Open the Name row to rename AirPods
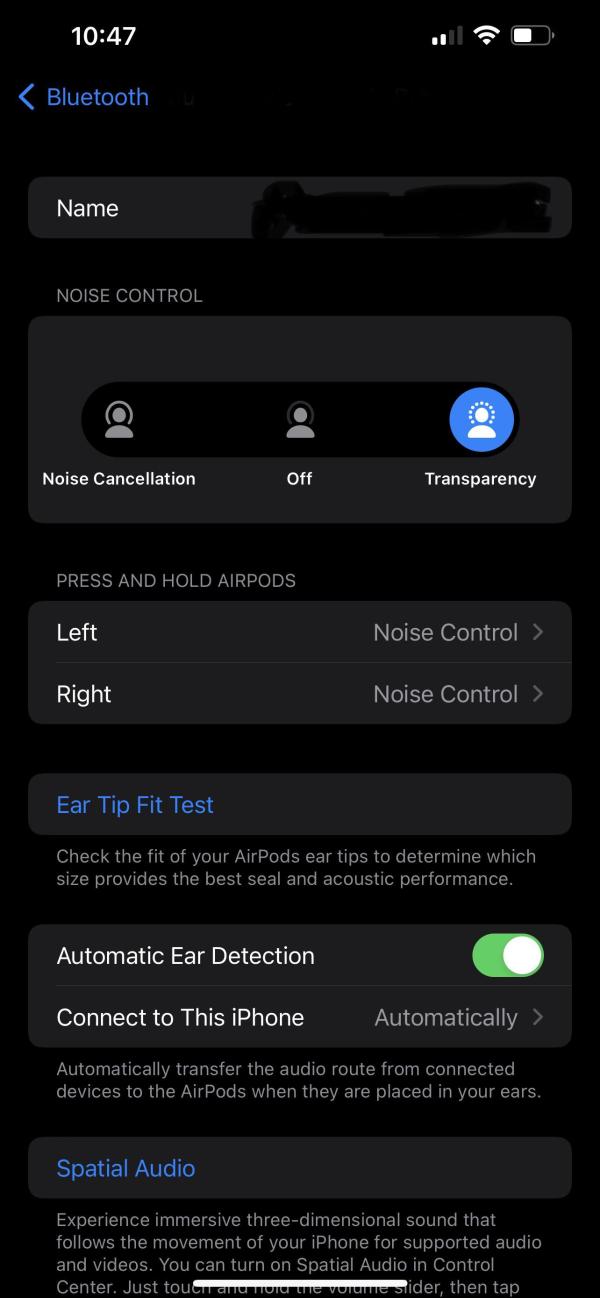The height and width of the screenshot is (1298, 600). (x=300, y=208)
